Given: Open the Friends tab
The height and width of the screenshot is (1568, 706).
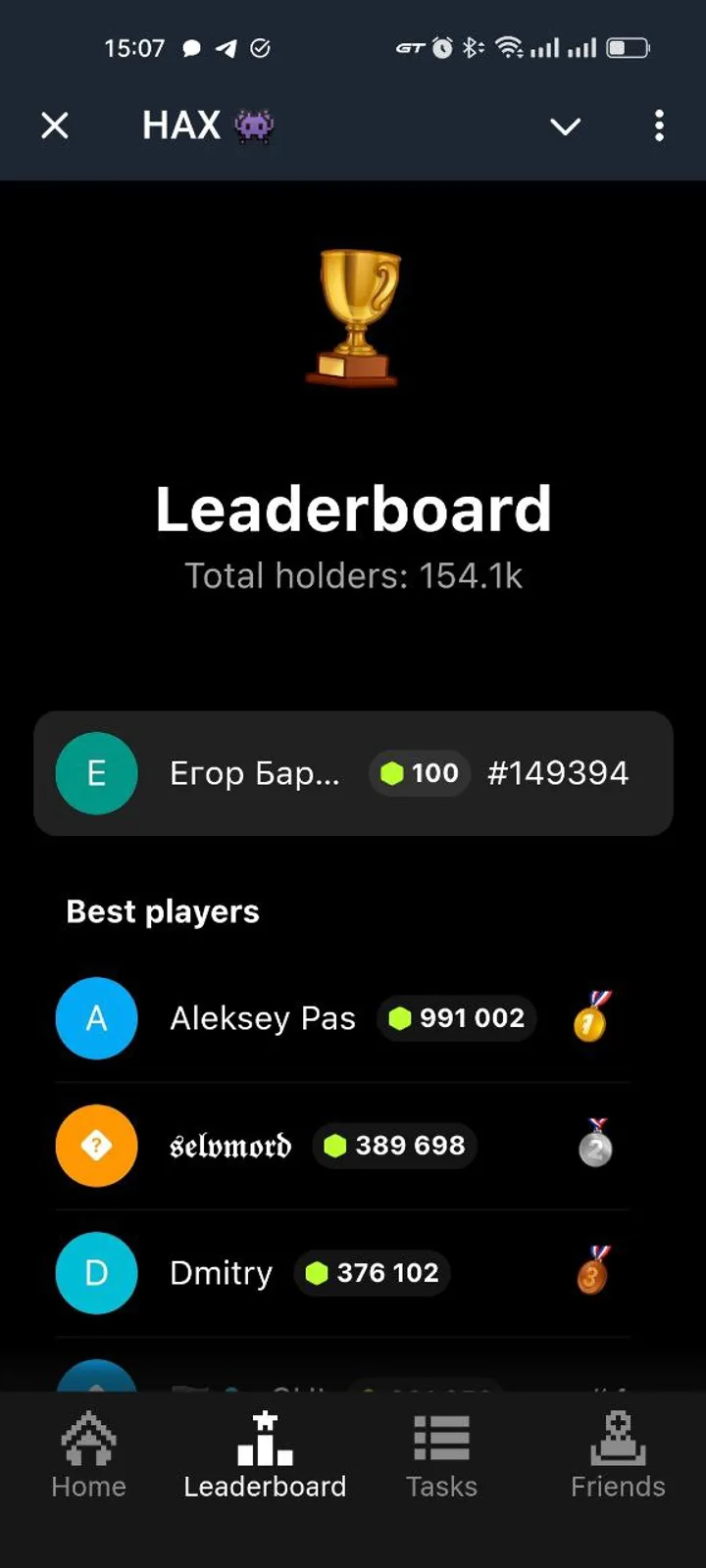Looking at the screenshot, I should pyautogui.click(x=618, y=1455).
